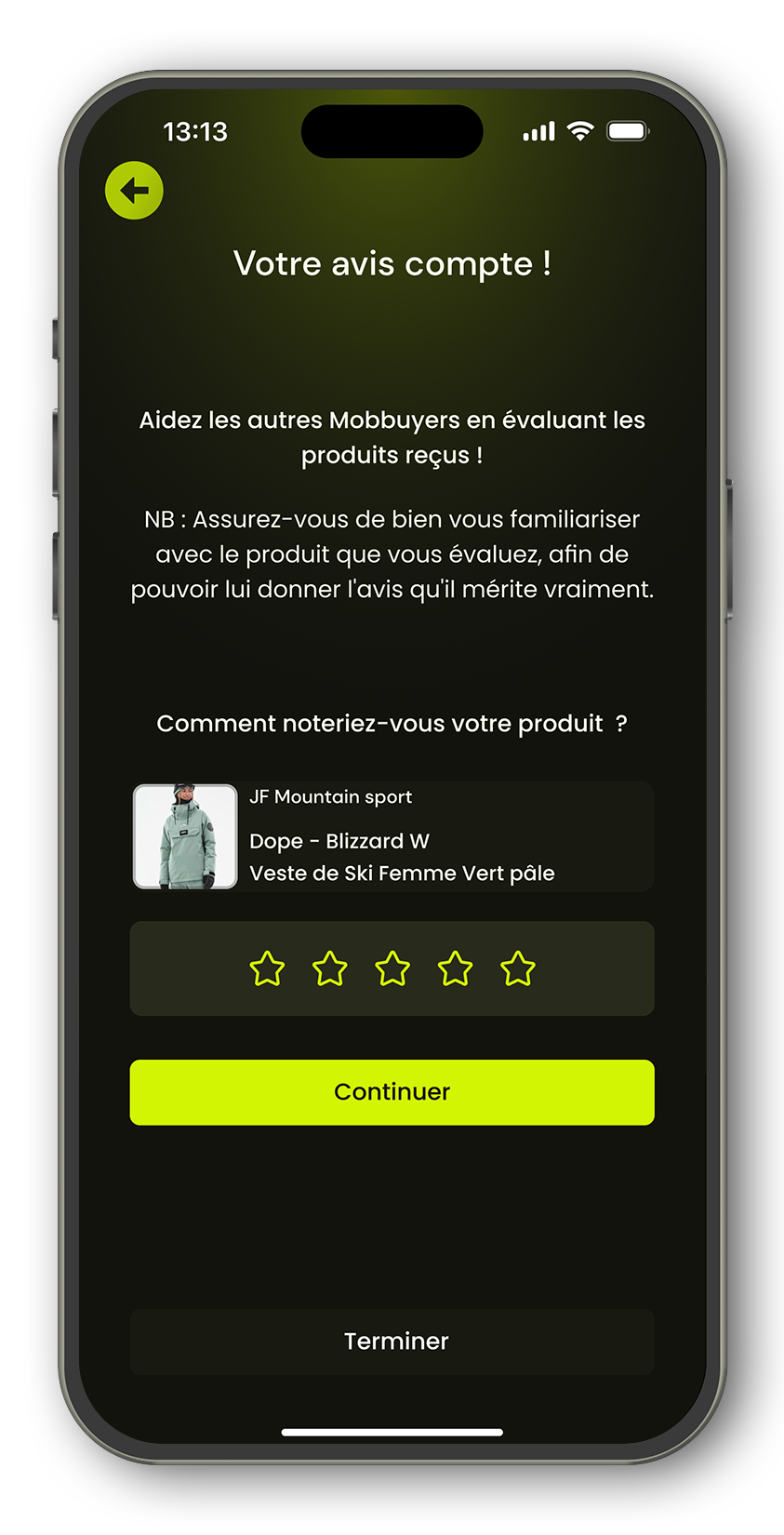Viewport: 784px width, 1535px height.
Task: Open the Dope Blizzard W product card
Action: (x=392, y=836)
